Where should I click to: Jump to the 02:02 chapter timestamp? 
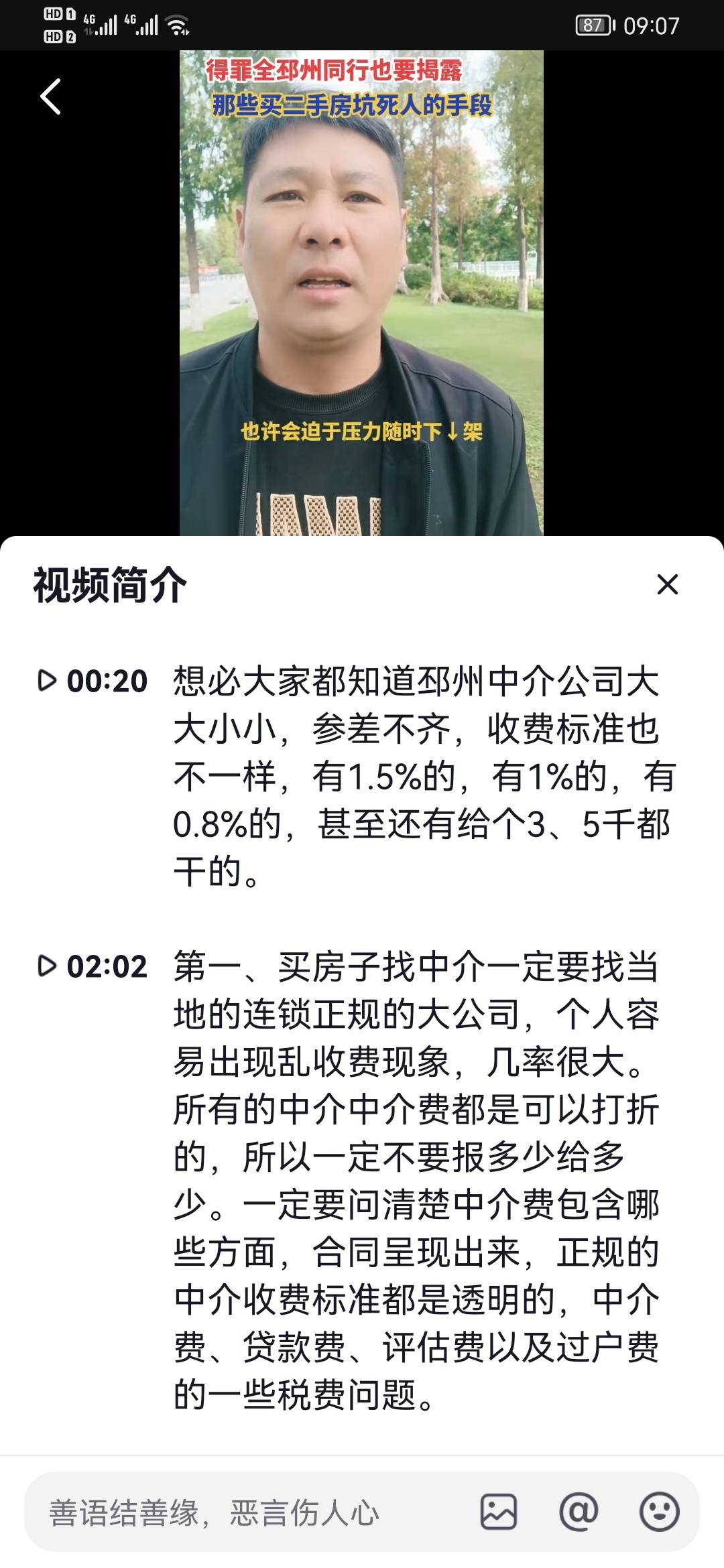(x=93, y=966)
